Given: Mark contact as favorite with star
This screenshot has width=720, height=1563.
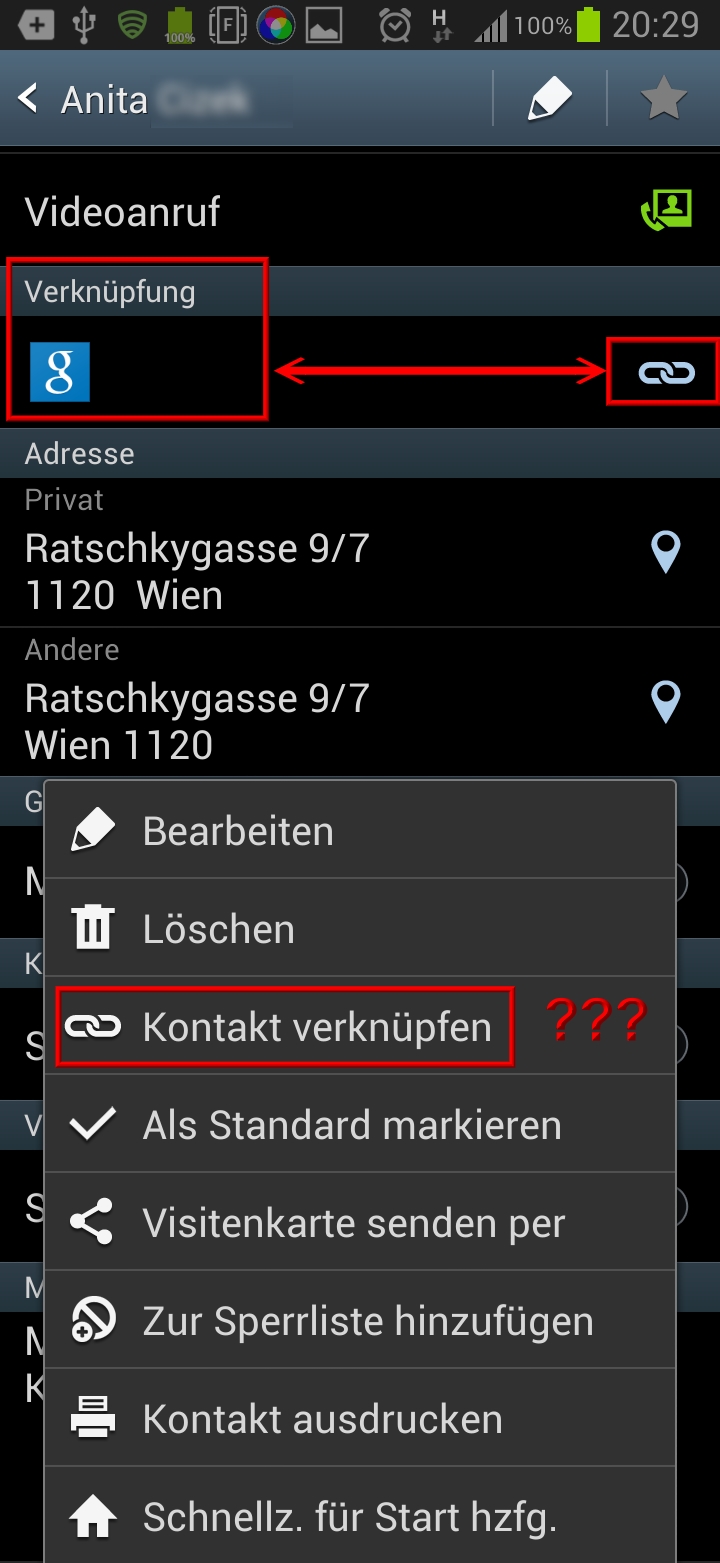Looking at the screenshot, I should (x=664, y=99).
